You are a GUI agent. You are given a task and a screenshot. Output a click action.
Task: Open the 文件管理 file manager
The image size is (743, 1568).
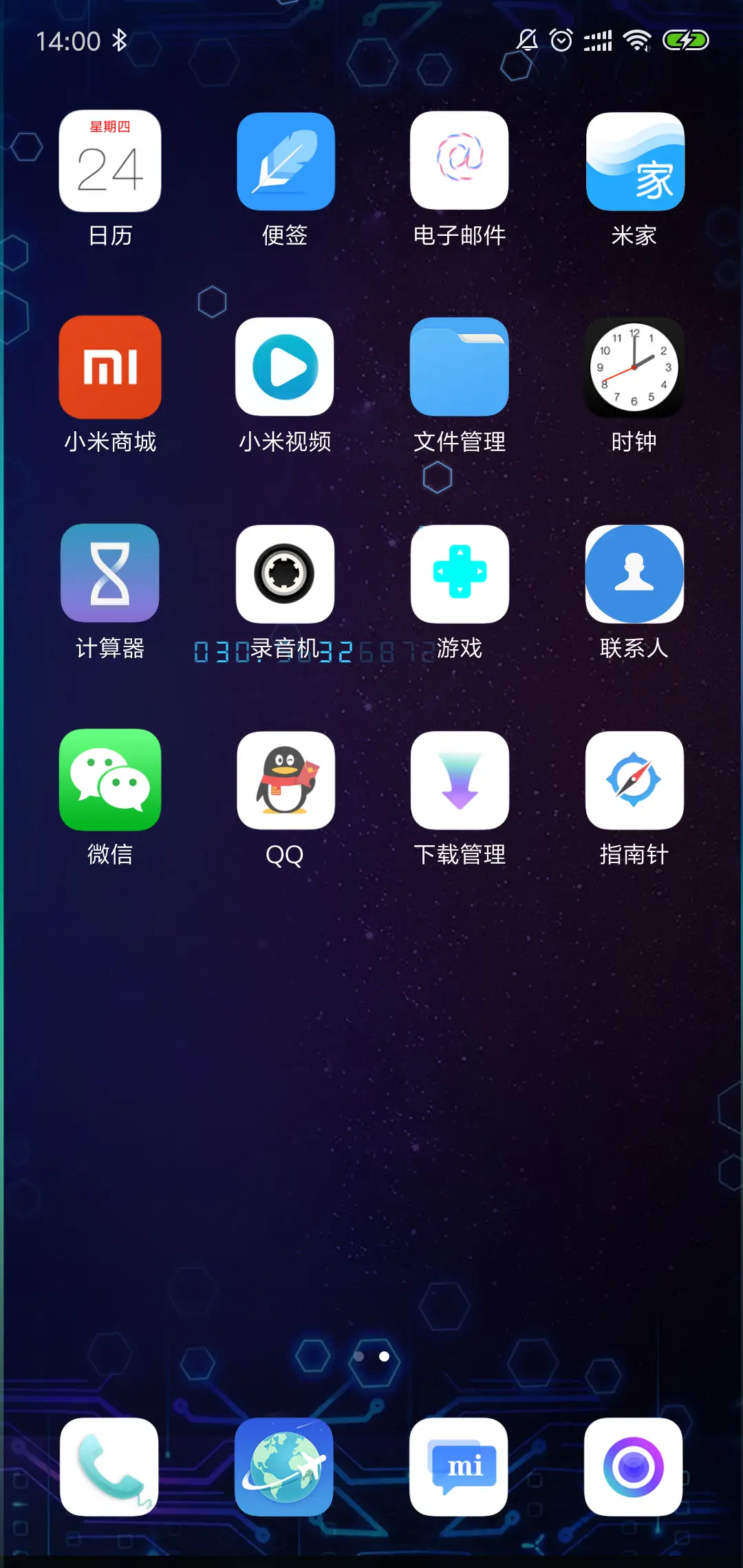click(460, 367)
